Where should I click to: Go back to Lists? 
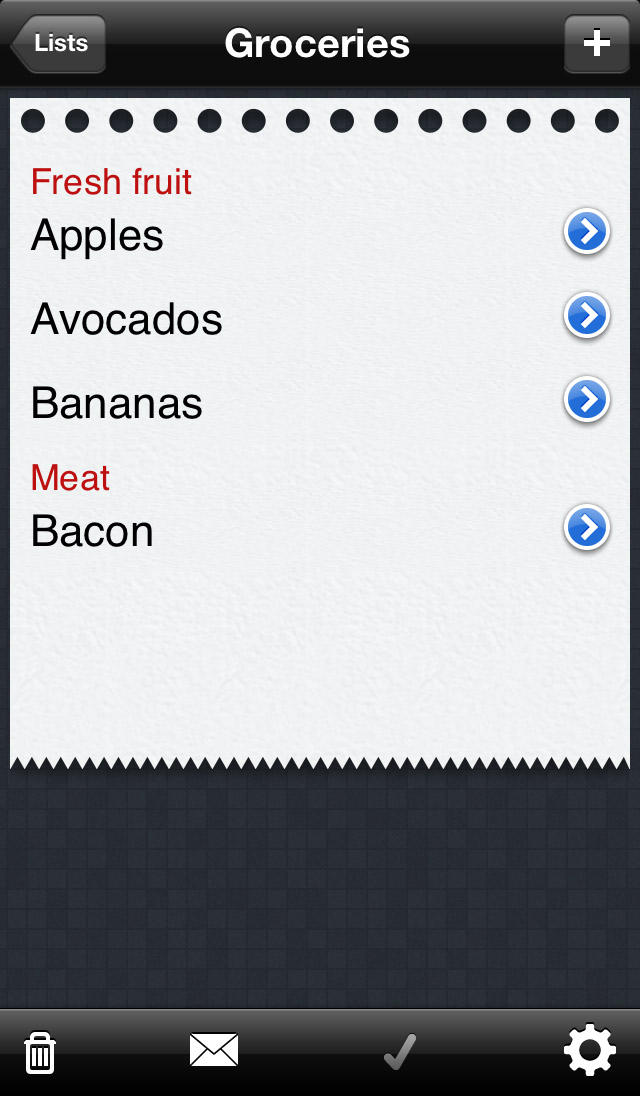[x=58, y=44]
